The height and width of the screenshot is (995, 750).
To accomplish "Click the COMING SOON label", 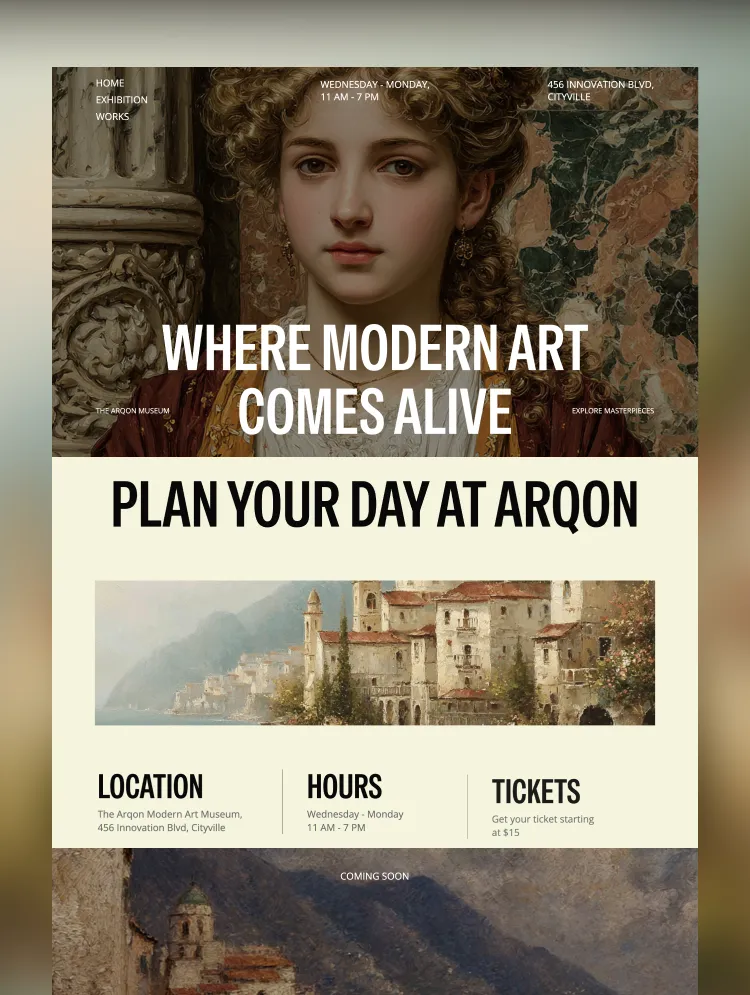I will [x=374, y=876].
